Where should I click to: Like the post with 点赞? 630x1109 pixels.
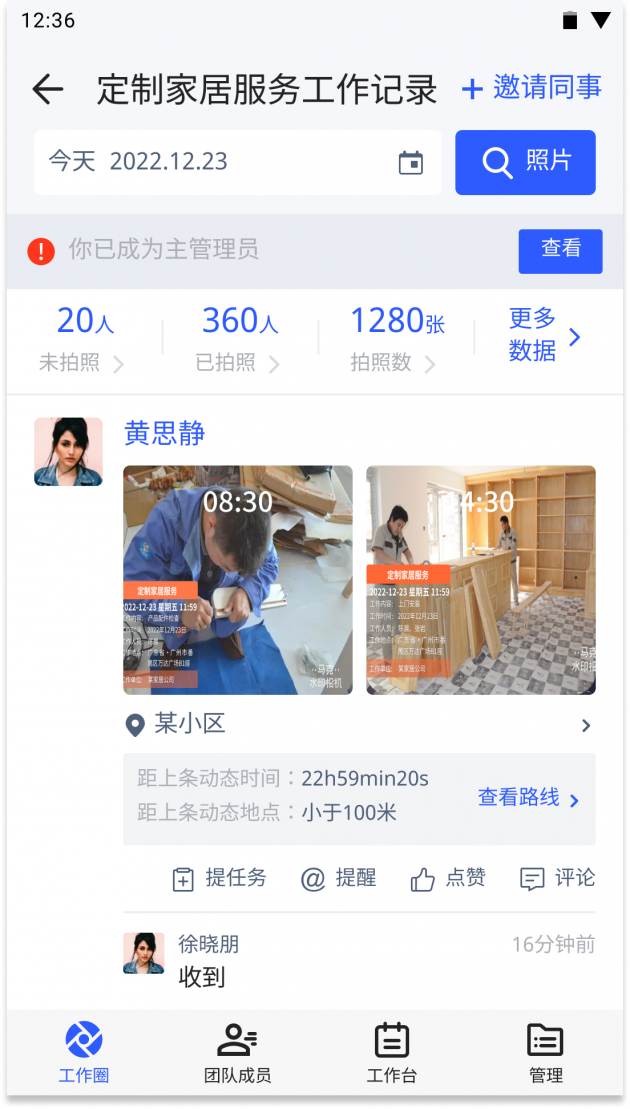448,878
